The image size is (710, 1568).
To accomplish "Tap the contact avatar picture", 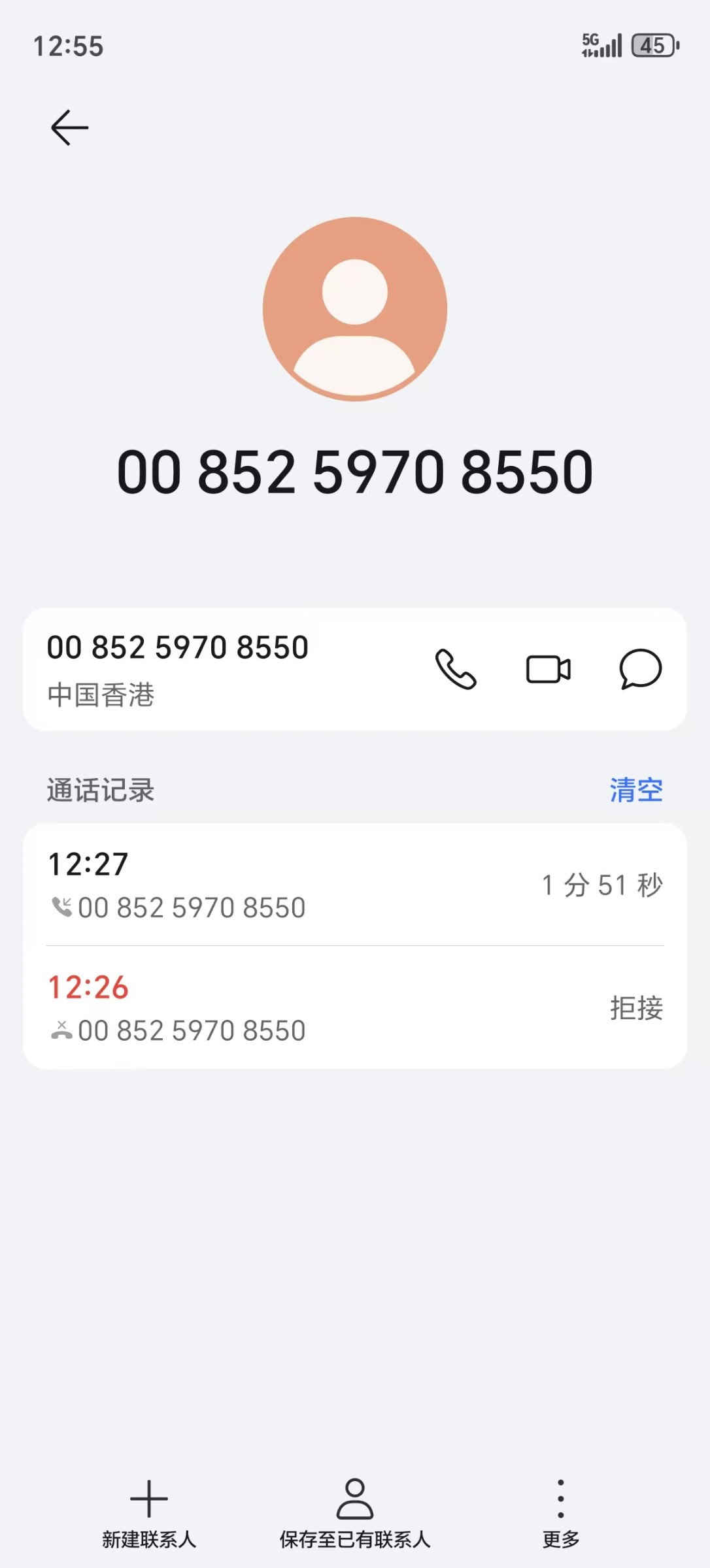I will (x=355, y=309).
